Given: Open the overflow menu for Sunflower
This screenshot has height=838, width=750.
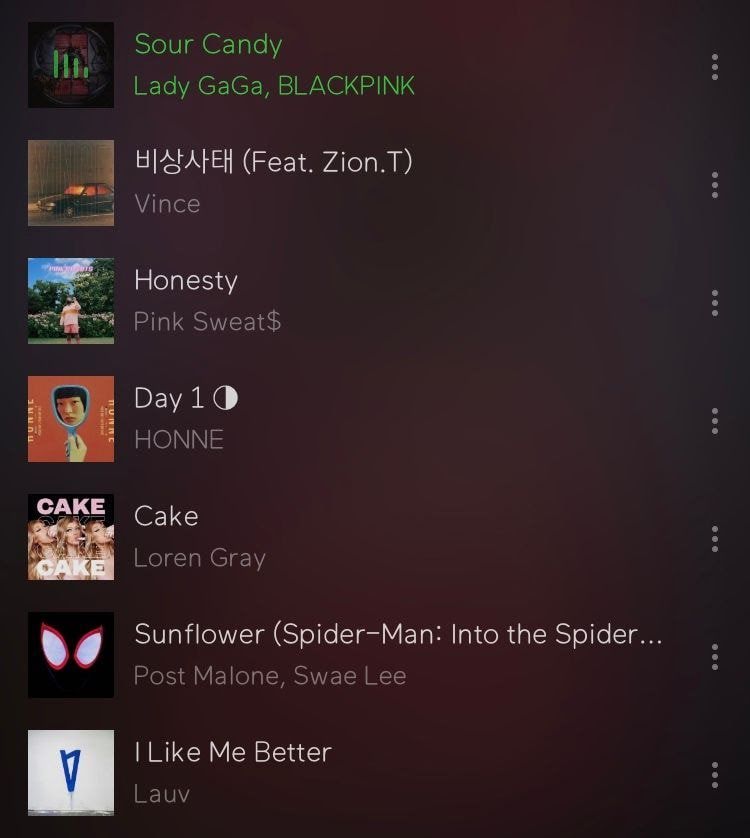Looking at the screenshot, I should [x=714, y=656].
